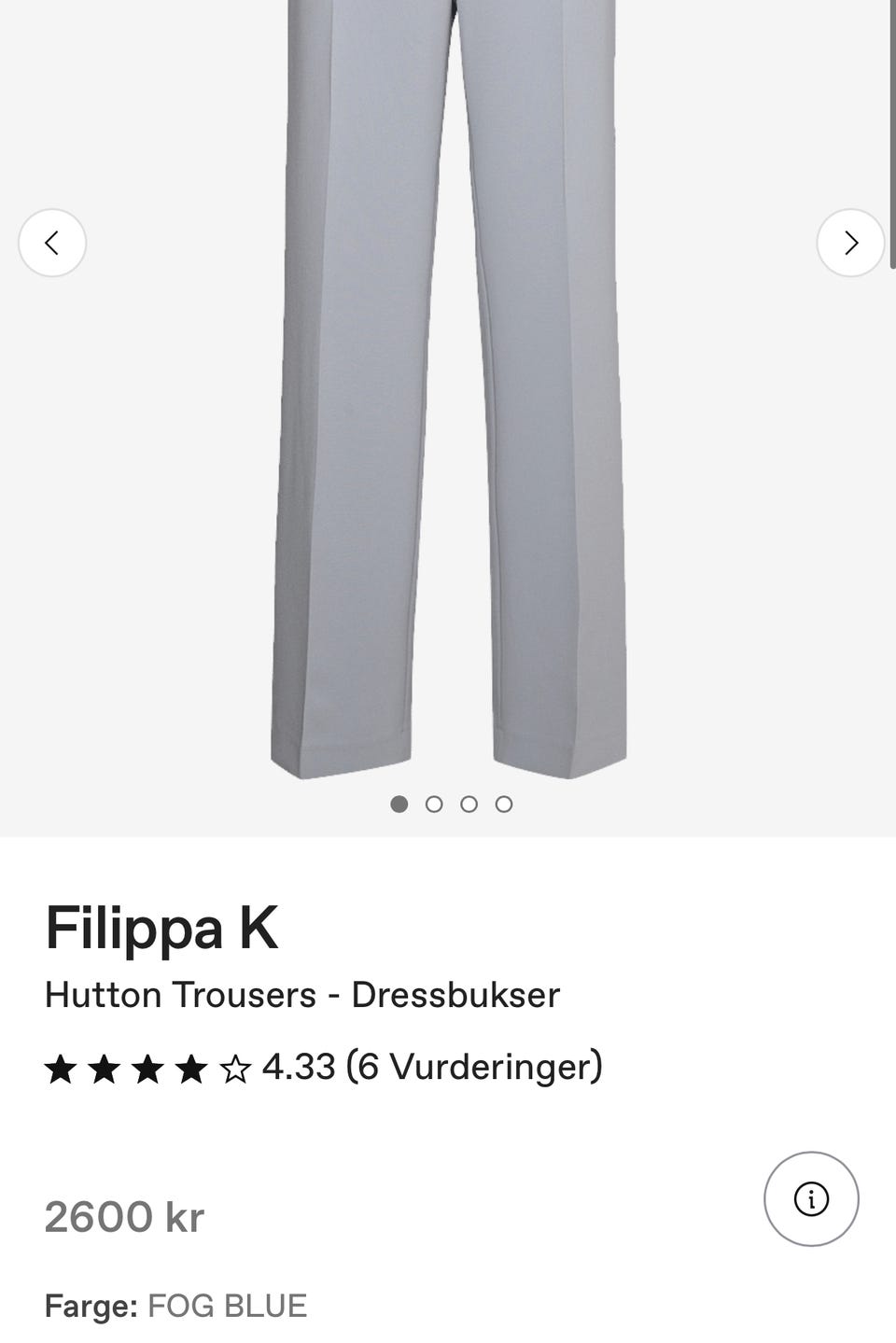Click the empty fifth rating star
The image size is (896, 1343).
237,1065
